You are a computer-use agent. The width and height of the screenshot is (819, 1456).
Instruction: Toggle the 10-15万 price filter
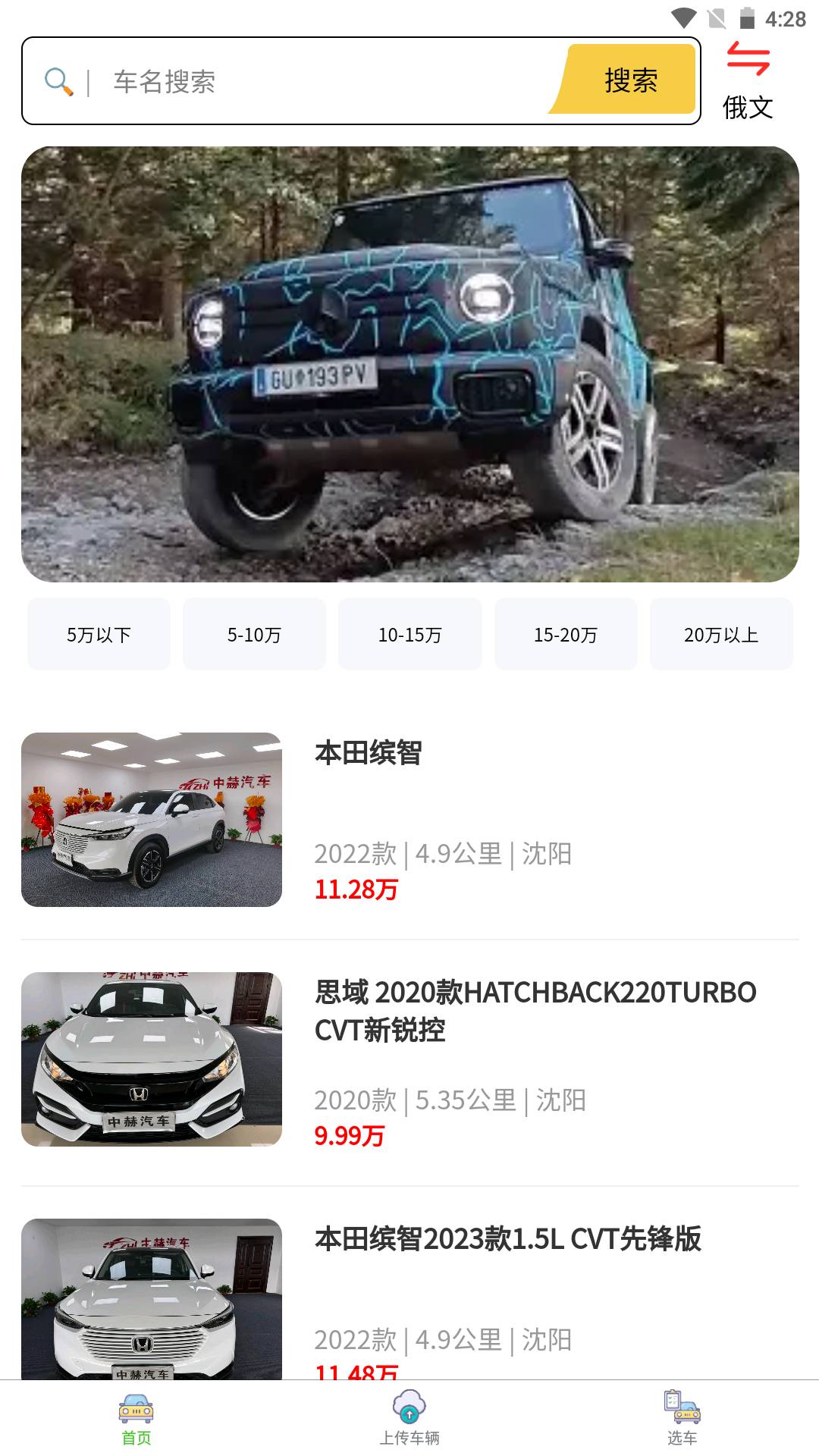409,634
